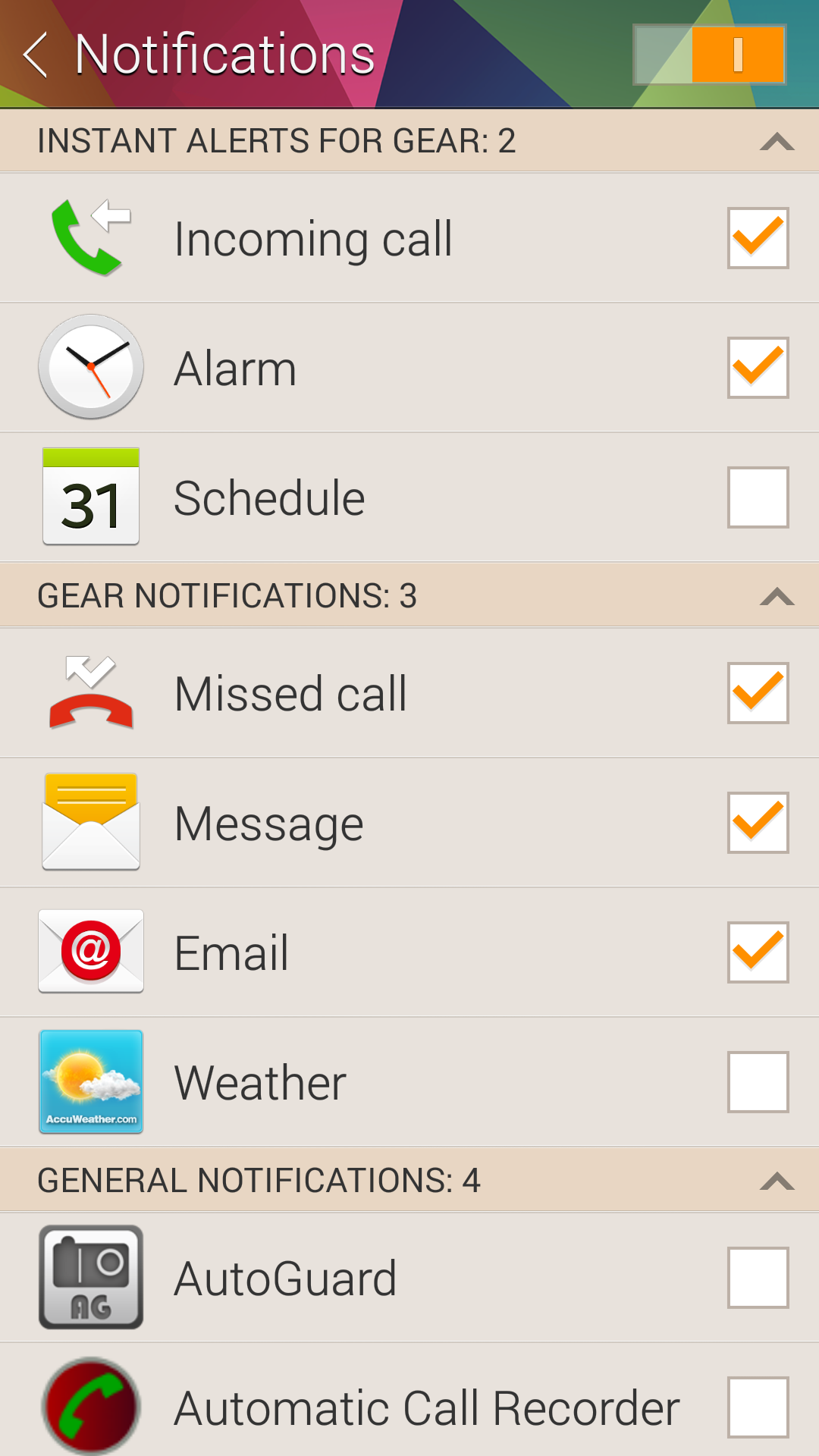This screenshot has height=1456, width=819.
Task: Disable the Alarm alert checkbox
Action: point(758,368)
